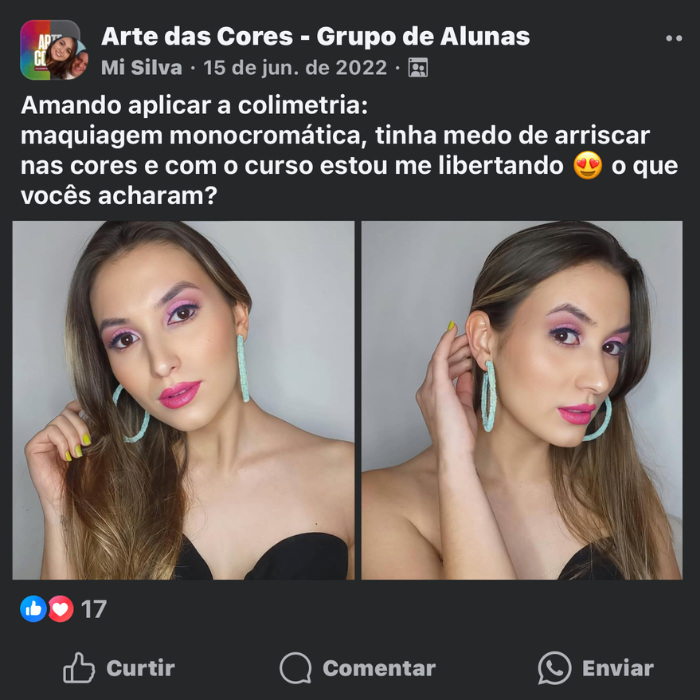Send the post via Enviar
This screenshot has width=700, height=700.
point(595,668)
